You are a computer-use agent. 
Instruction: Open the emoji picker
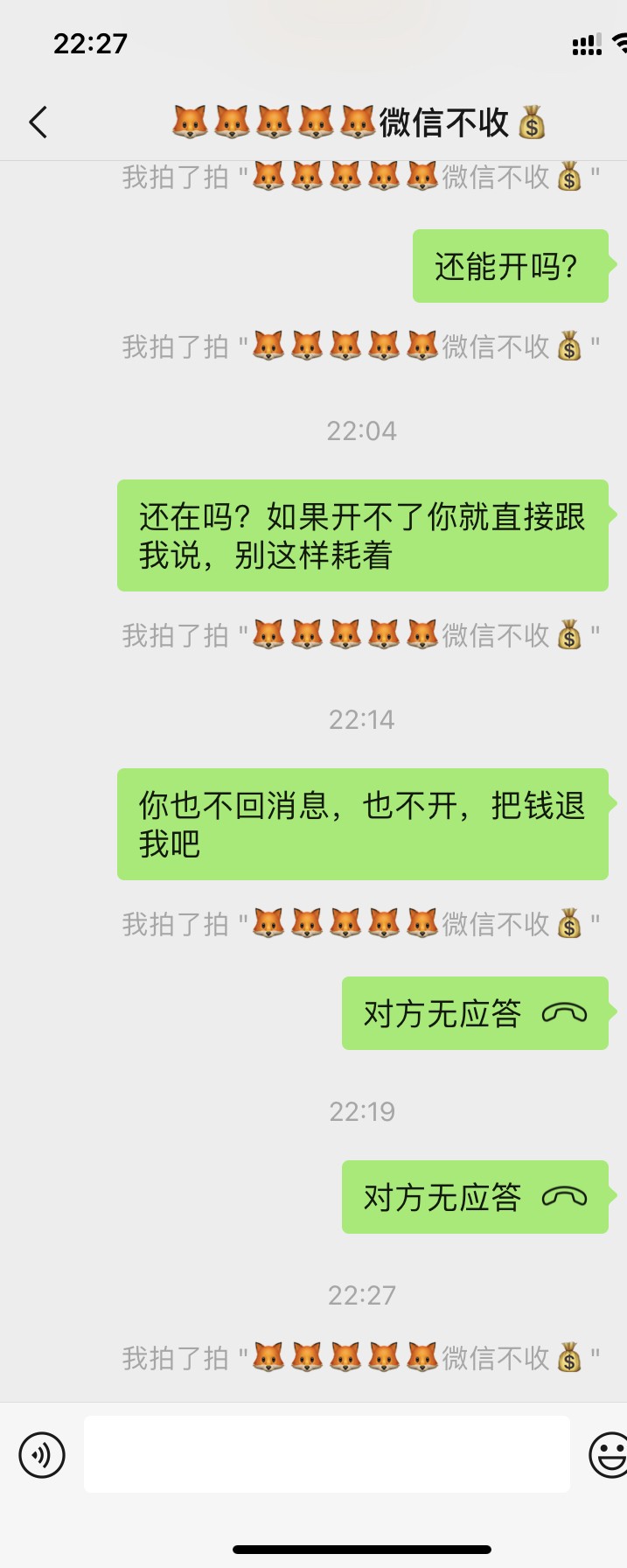pos(609,1455)
